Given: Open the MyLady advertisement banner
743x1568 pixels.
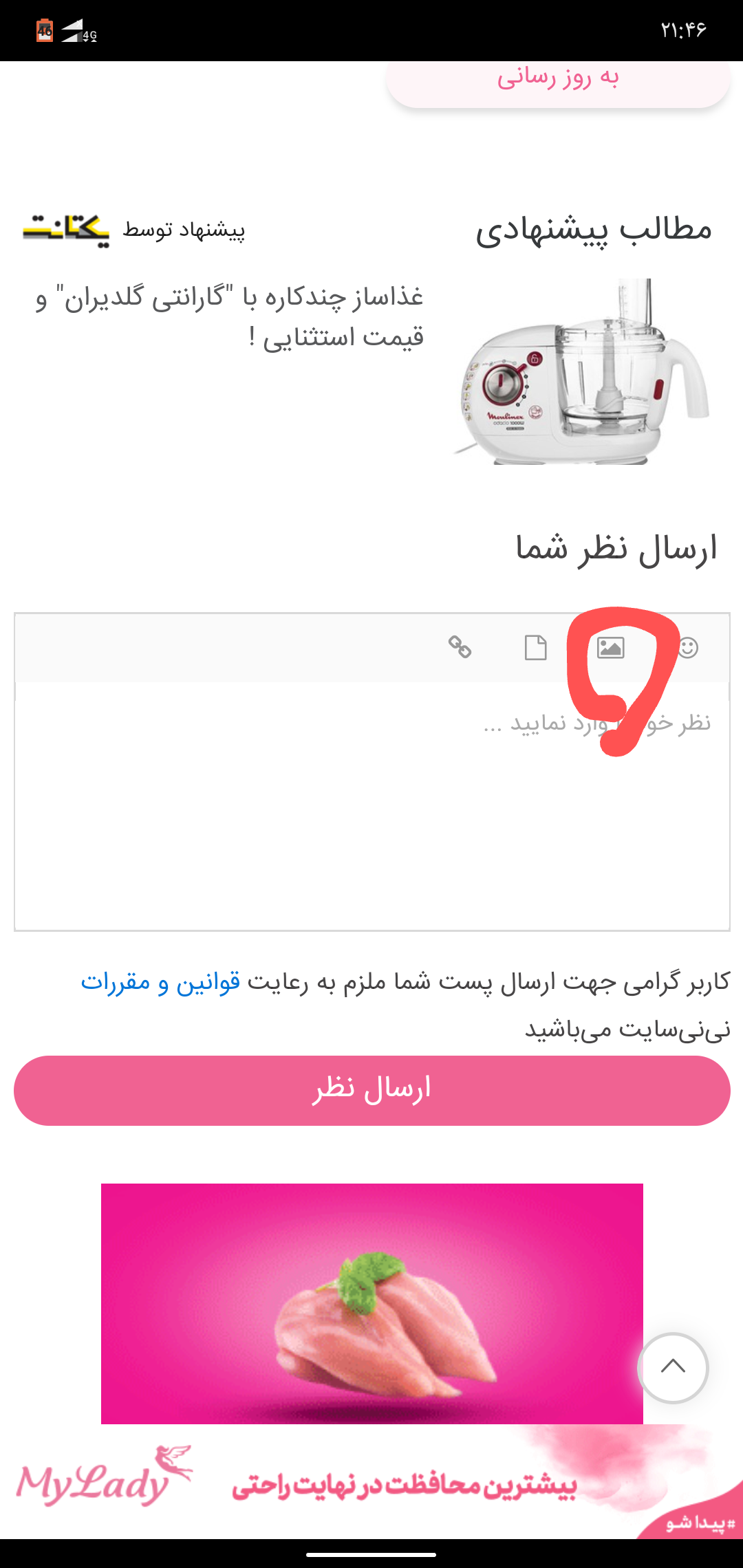Looking at the screenshot, I should 371,1362.
